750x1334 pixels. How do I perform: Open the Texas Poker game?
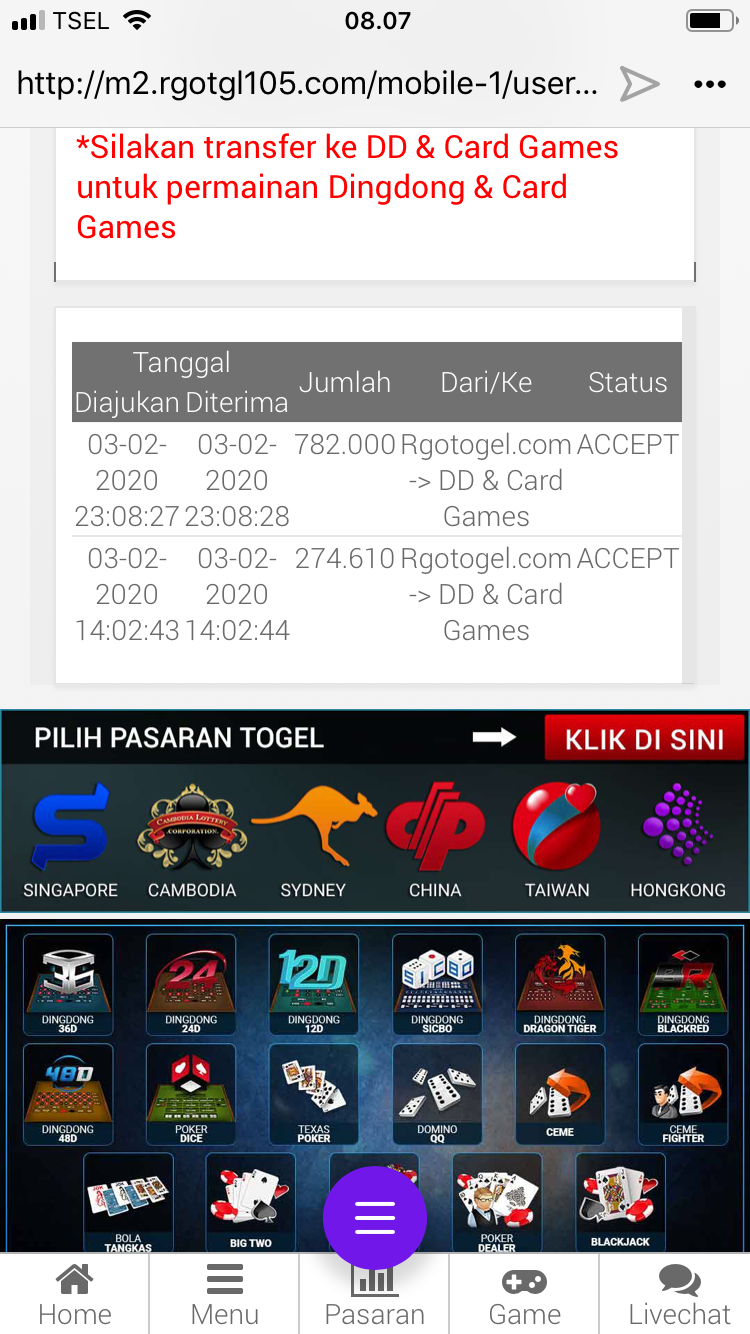point(314,1093)
